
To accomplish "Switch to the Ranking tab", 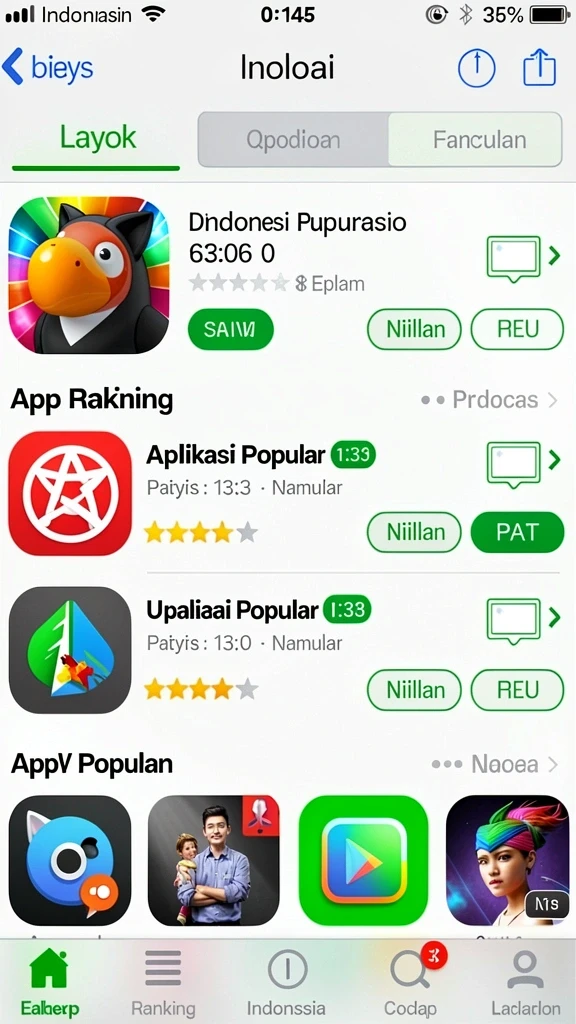I will click(163, 981).
